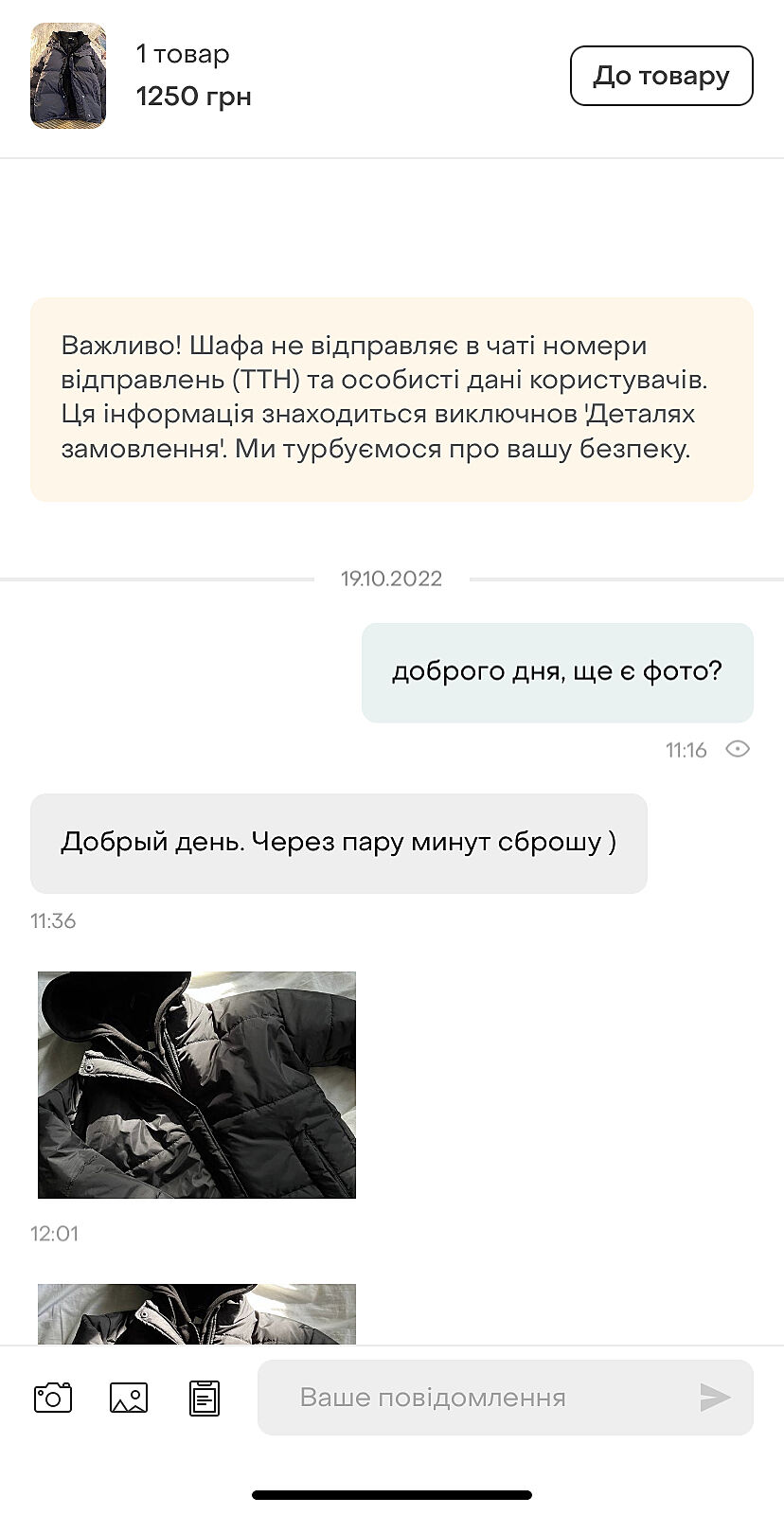Viewport: 784px width, 1515px height.
Task: Focus the 'Ваше повідомлення' message field
Action: pyautogui.click(x=473, y=1398)
